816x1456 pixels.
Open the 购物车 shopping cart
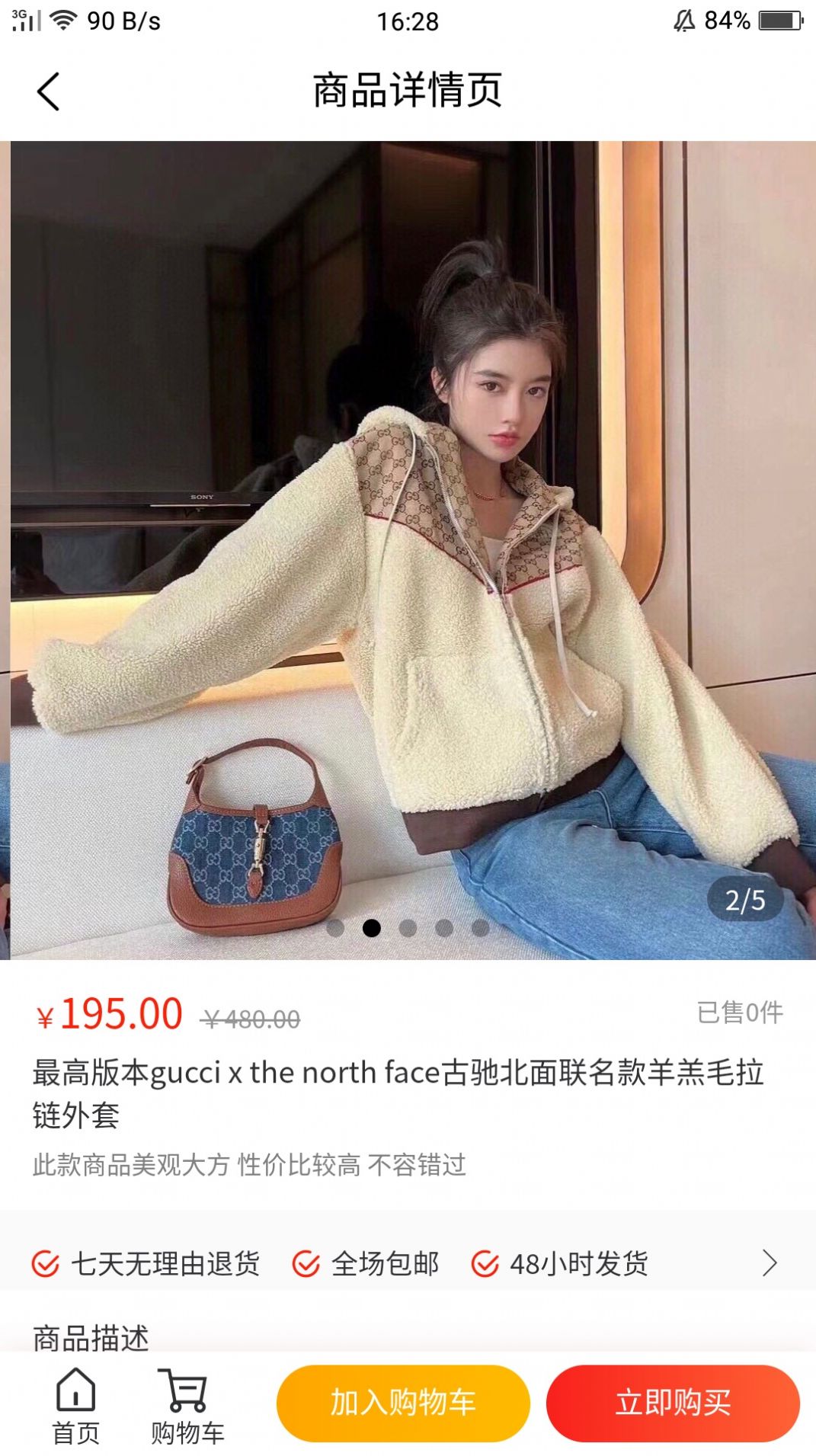(x=186, y=1406)
